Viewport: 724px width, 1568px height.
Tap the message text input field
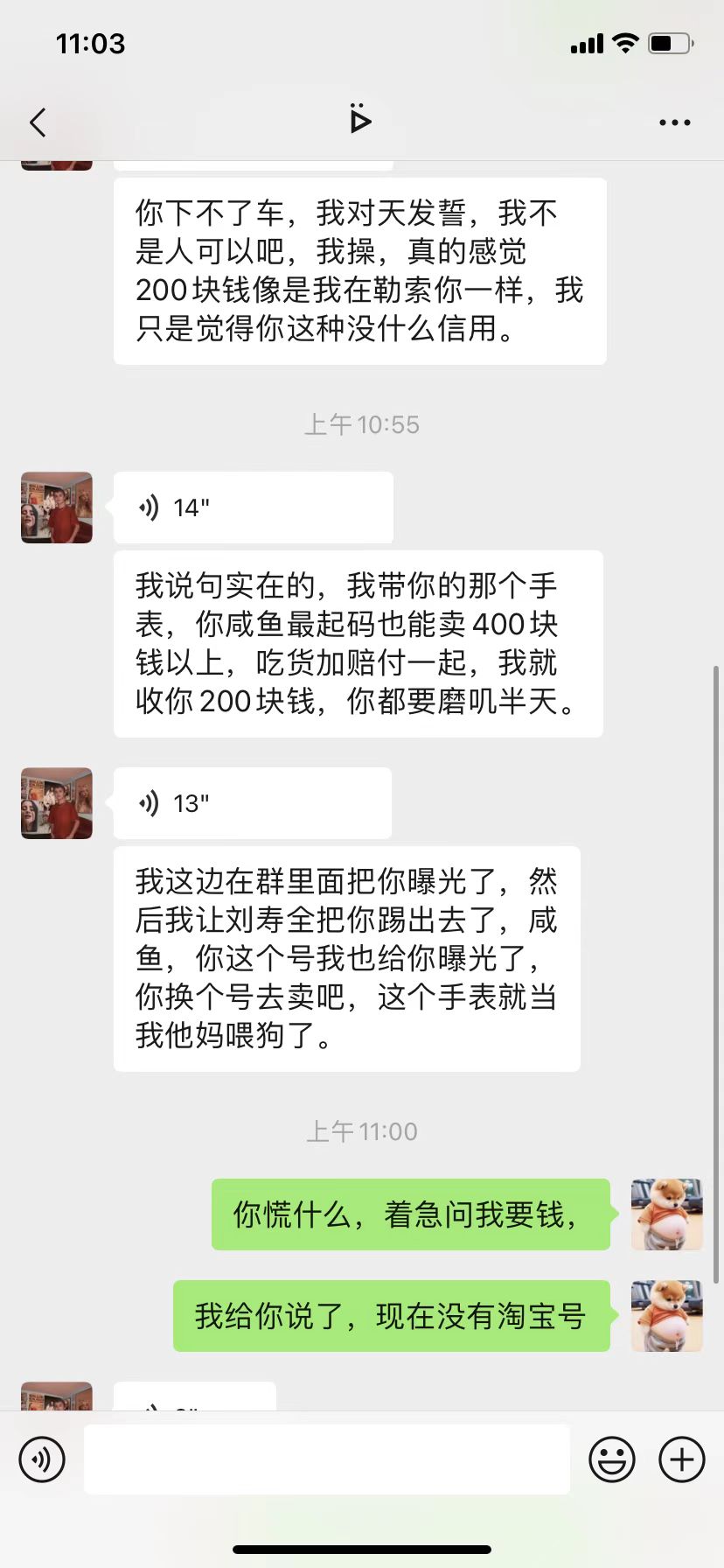[x=326, y=1459]
